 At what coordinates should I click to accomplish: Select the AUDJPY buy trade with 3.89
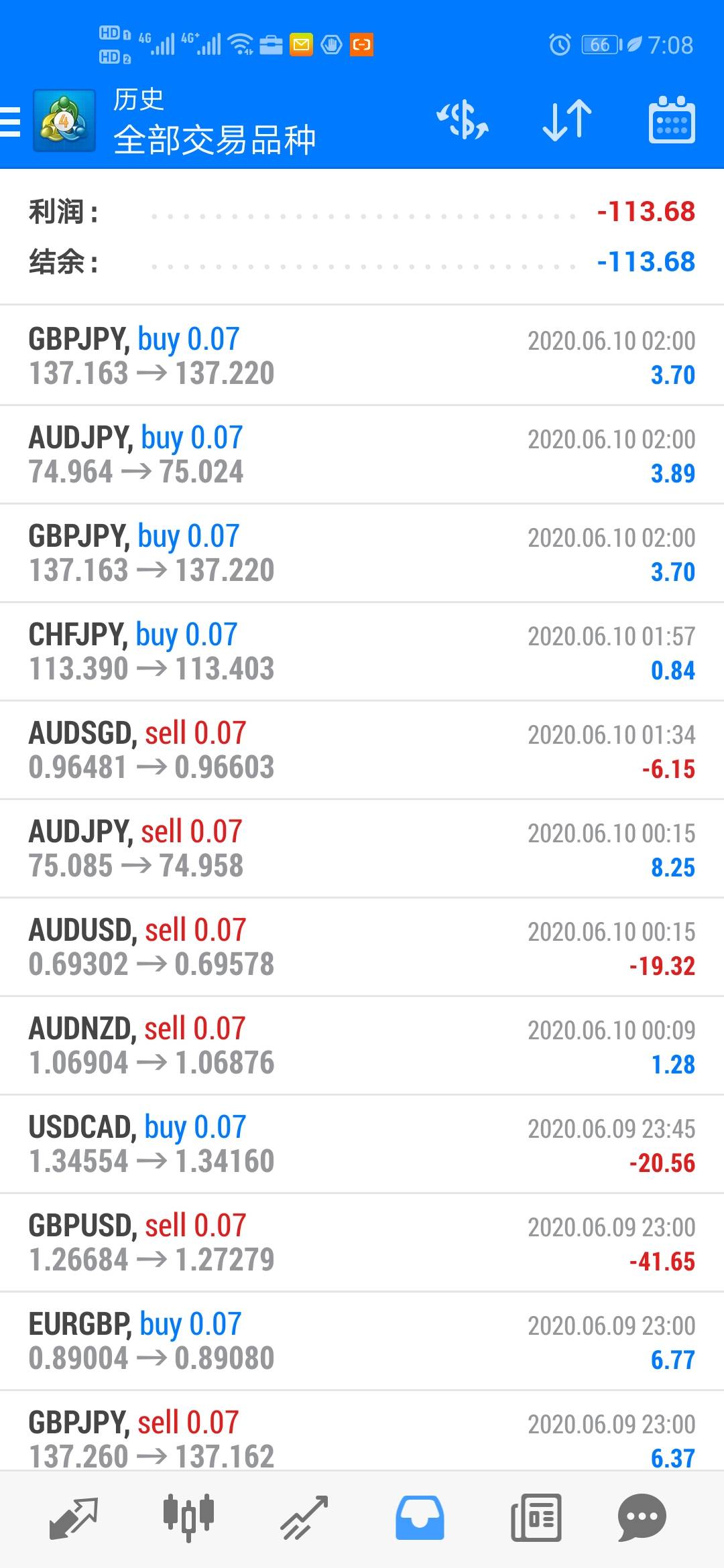coord(362,454)
